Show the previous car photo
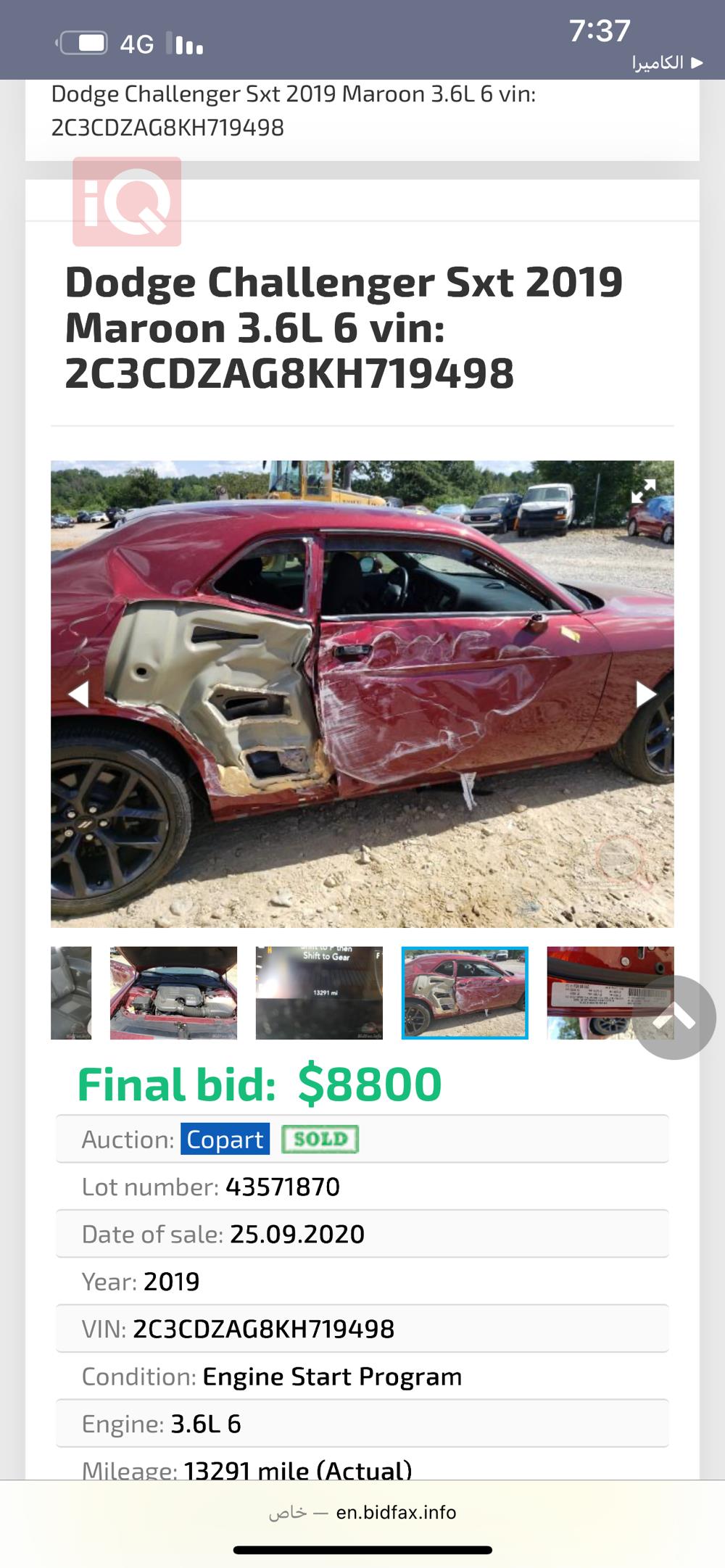 78,694
